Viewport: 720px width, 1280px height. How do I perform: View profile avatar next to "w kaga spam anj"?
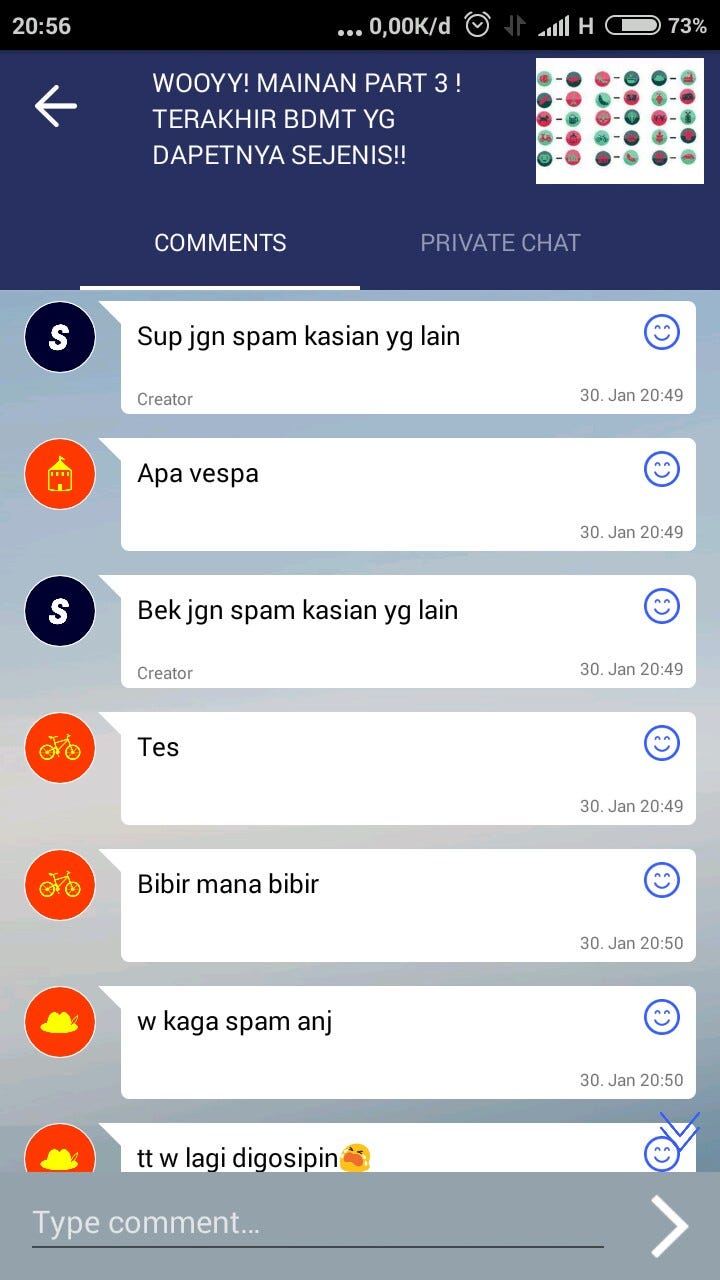pos(60,1022)
